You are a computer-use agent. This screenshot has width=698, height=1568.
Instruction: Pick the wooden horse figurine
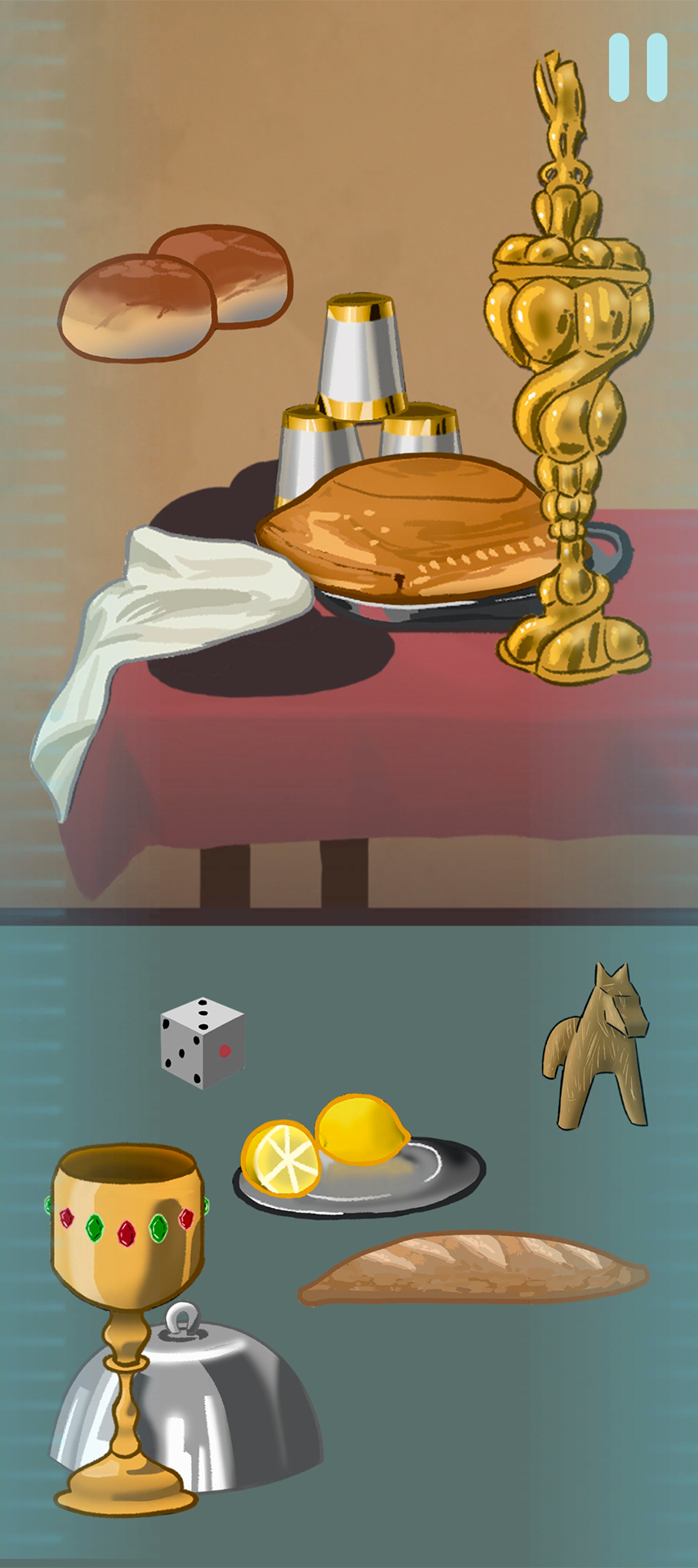point(595,1046)
